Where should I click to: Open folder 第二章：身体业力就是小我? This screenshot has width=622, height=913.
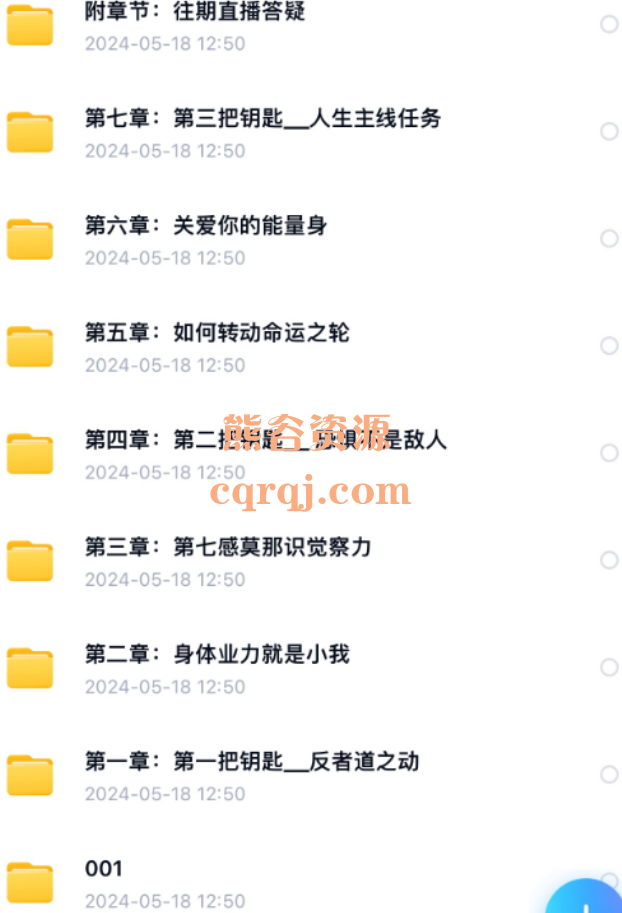217,655
